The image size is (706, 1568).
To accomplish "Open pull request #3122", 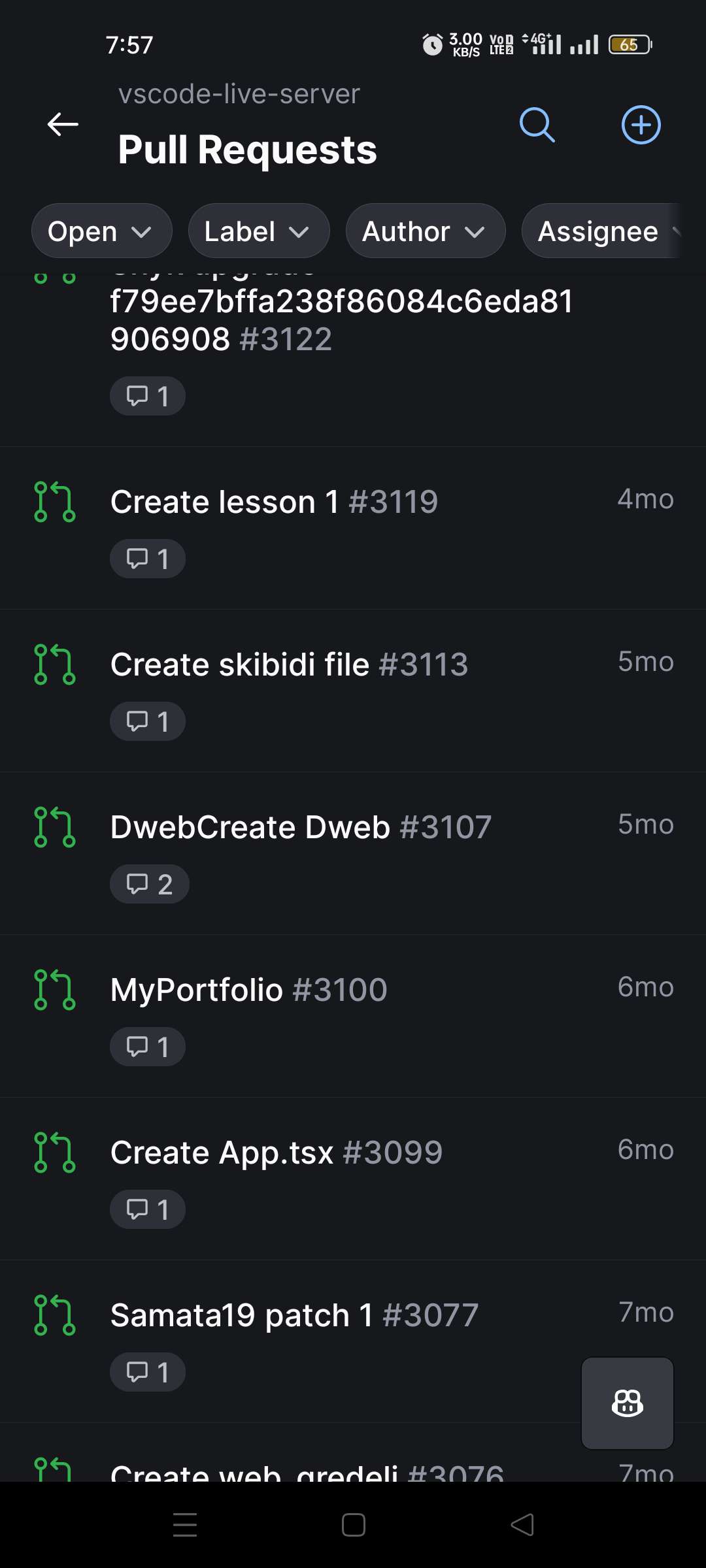I will (340, 320).
